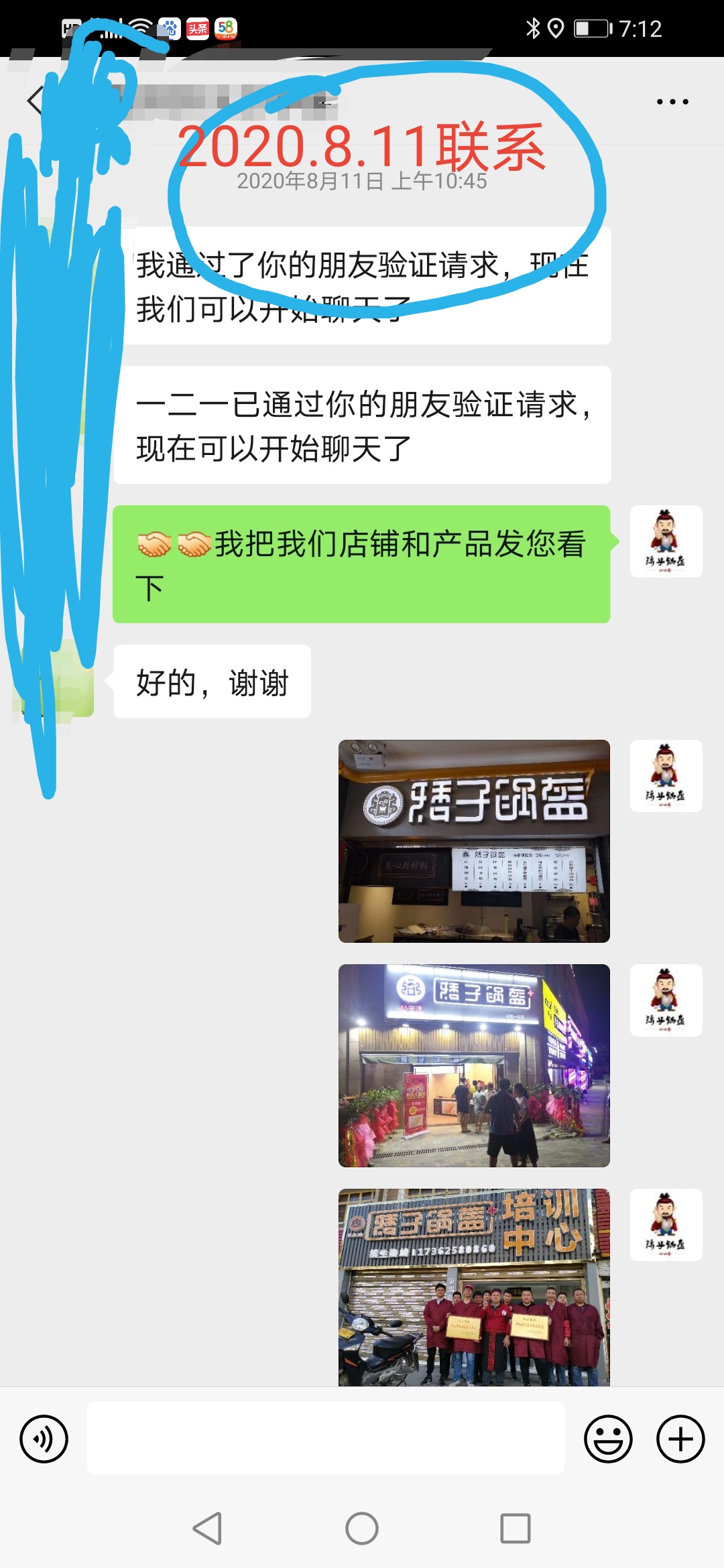View the training center group photo
Screen dimensions: 724x1568
474,1287
